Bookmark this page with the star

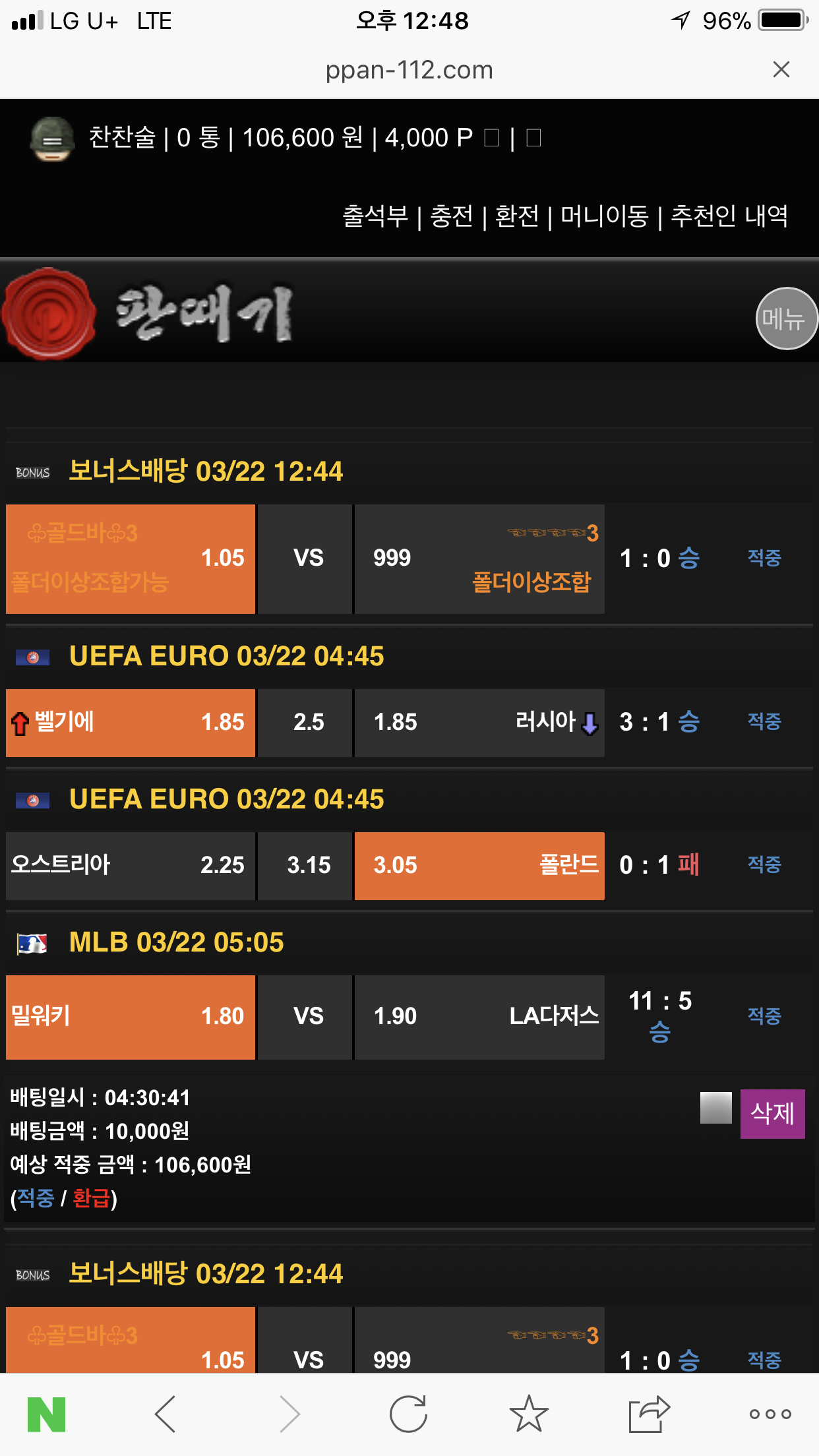528,1414
